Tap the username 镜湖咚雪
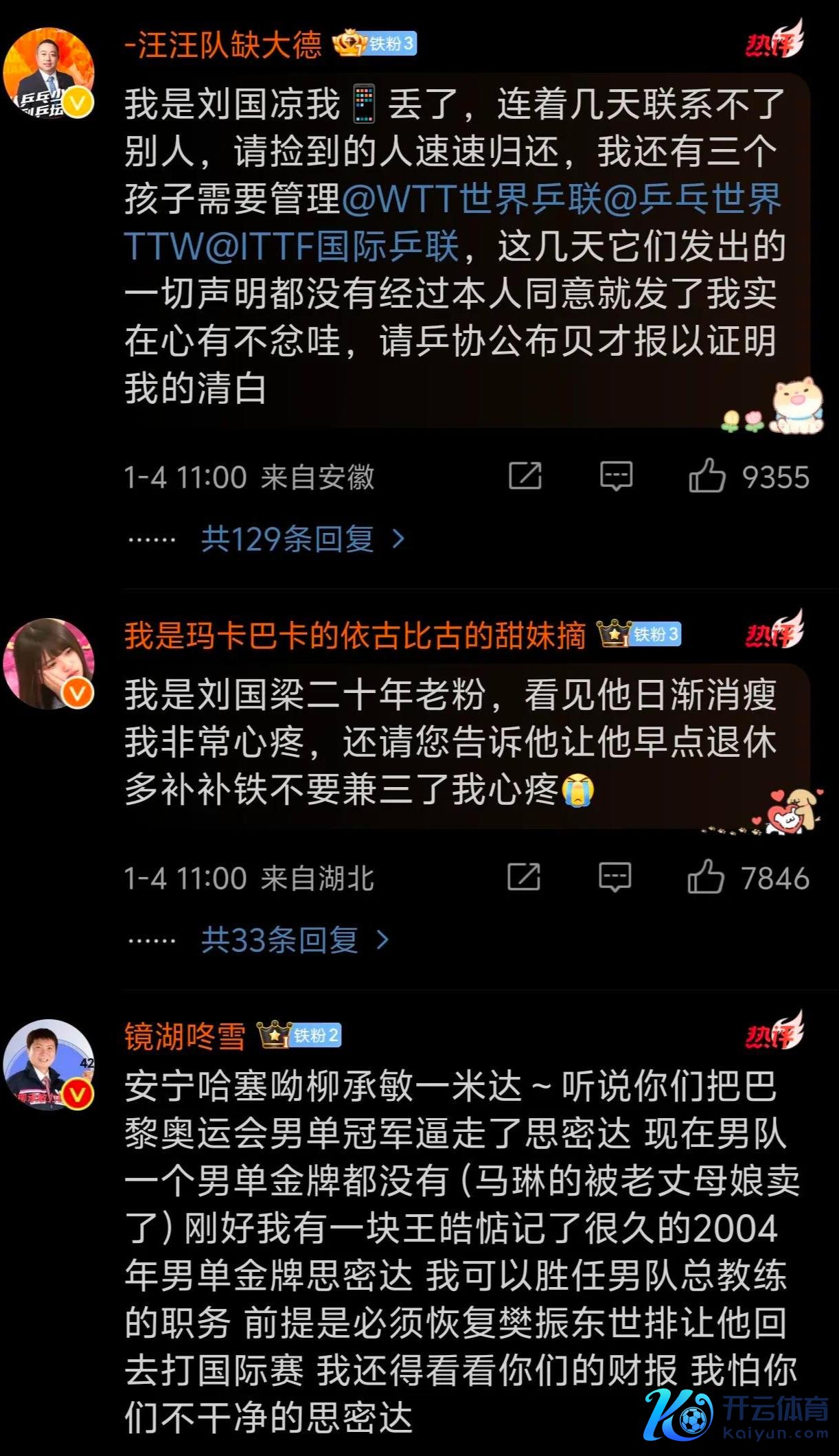Image resolution: width=839 pixels, height=1456 pixels. click(x=185, y=1036)
